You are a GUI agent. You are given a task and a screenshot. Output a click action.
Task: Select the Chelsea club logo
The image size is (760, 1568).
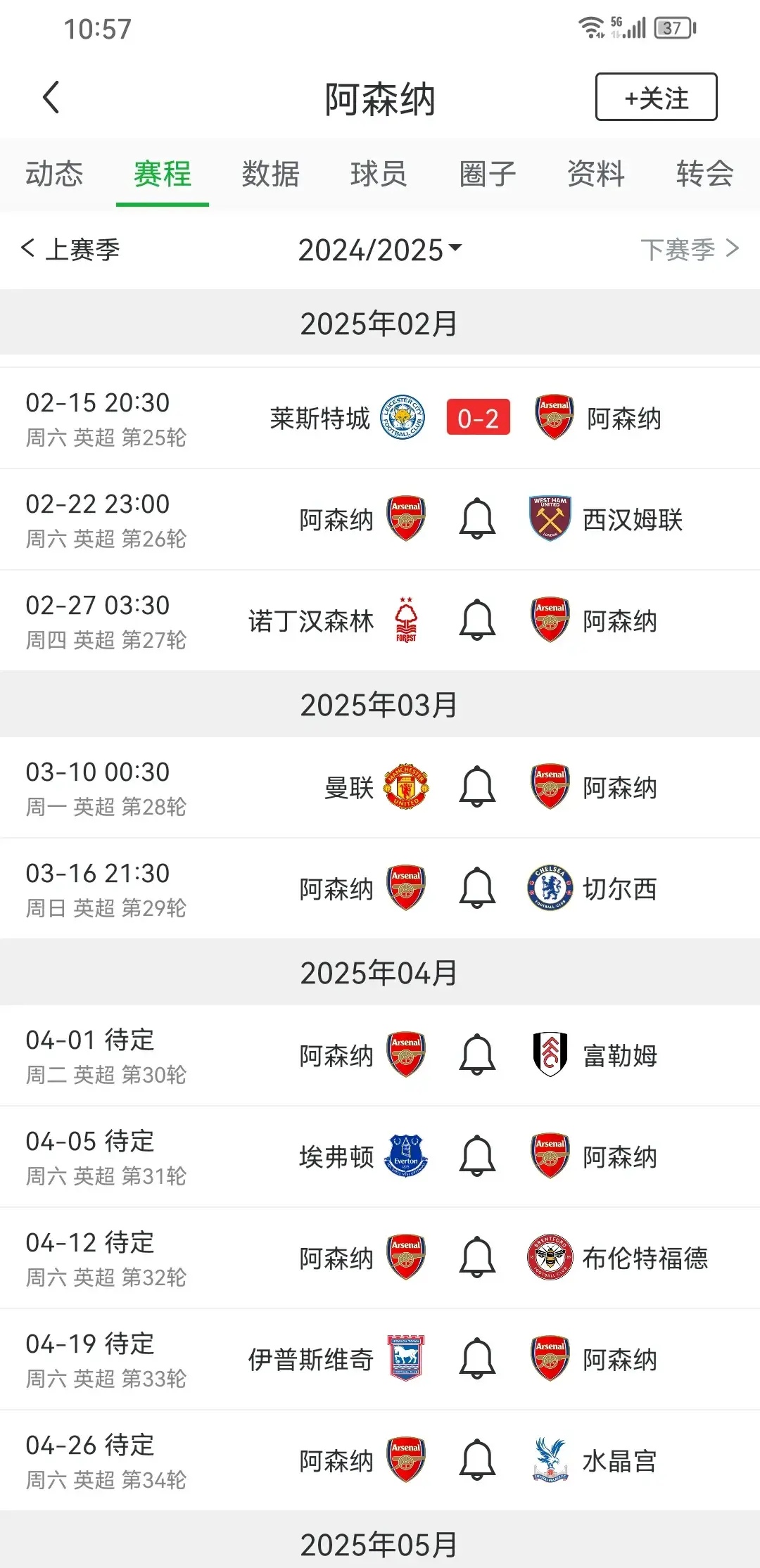point(551,888)
